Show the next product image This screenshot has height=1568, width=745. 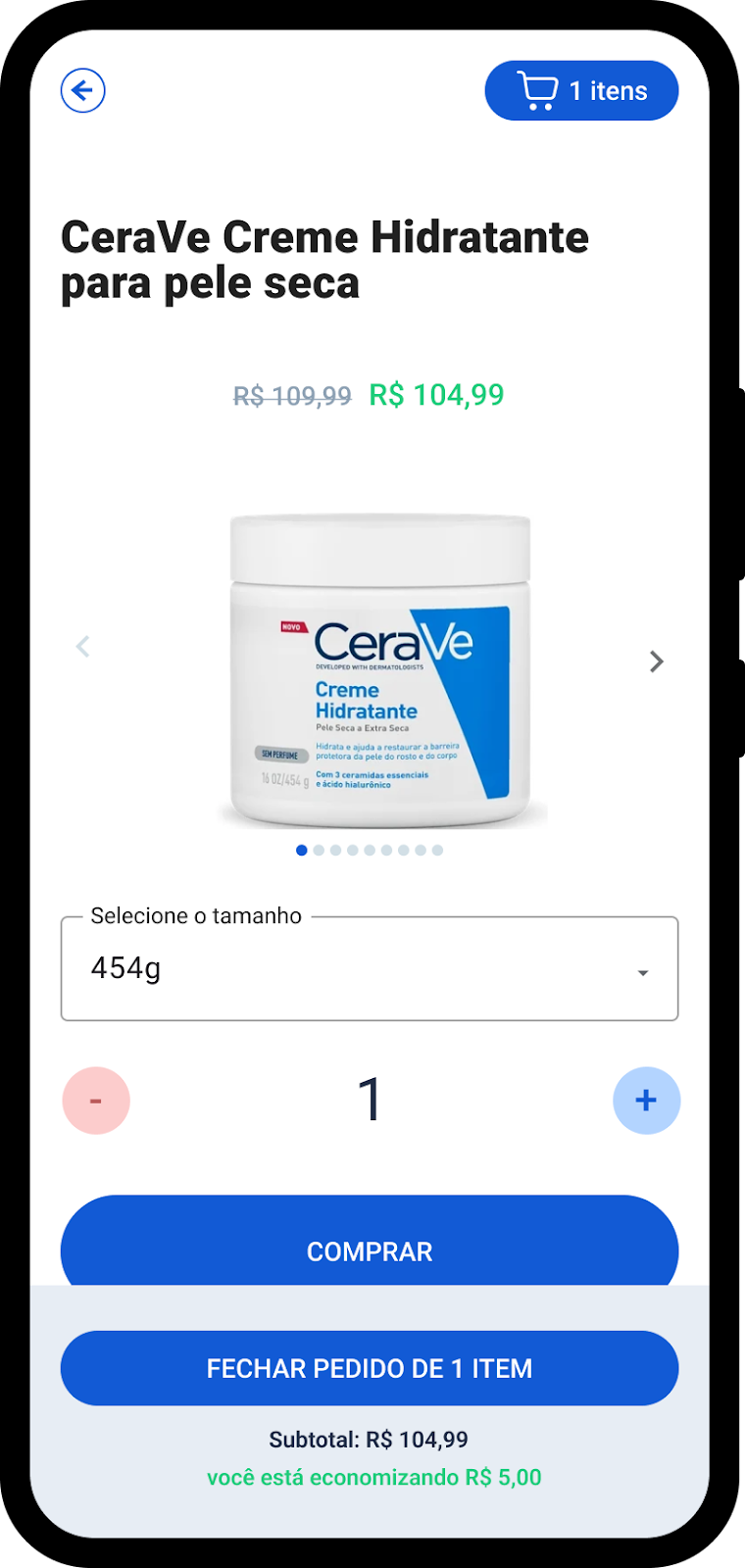click(657, 662)
